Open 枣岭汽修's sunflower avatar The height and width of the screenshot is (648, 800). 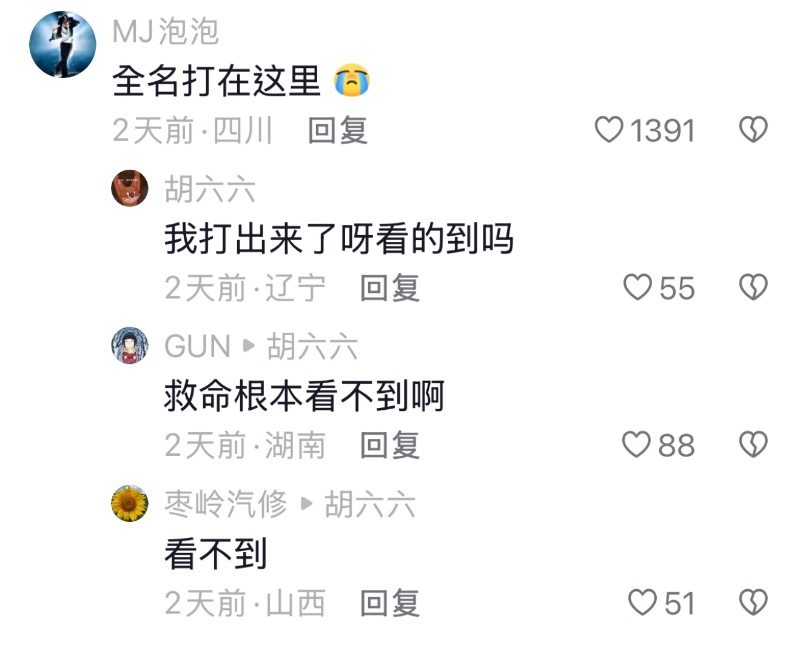click(130, 503)
